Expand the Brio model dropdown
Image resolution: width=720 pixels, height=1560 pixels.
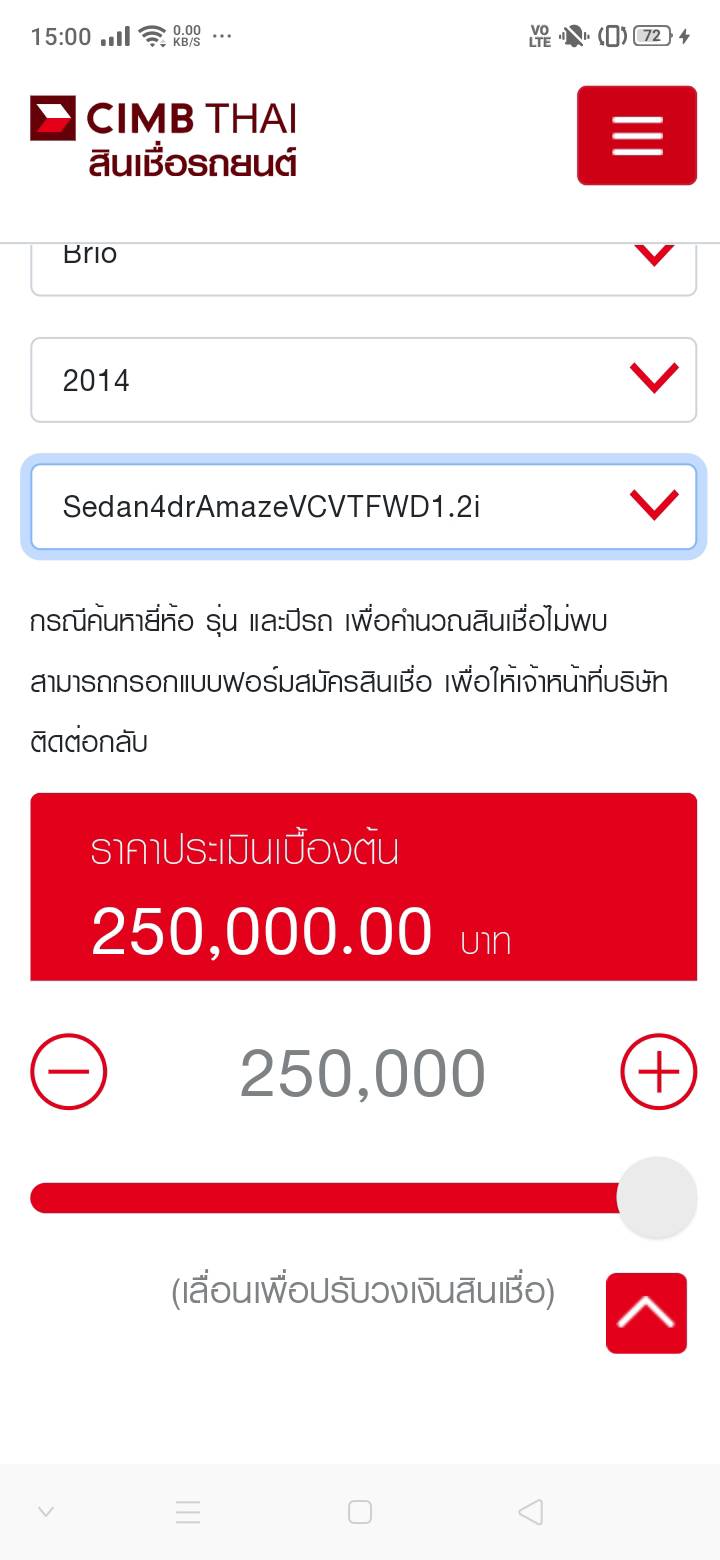click(x=363, y=264)
